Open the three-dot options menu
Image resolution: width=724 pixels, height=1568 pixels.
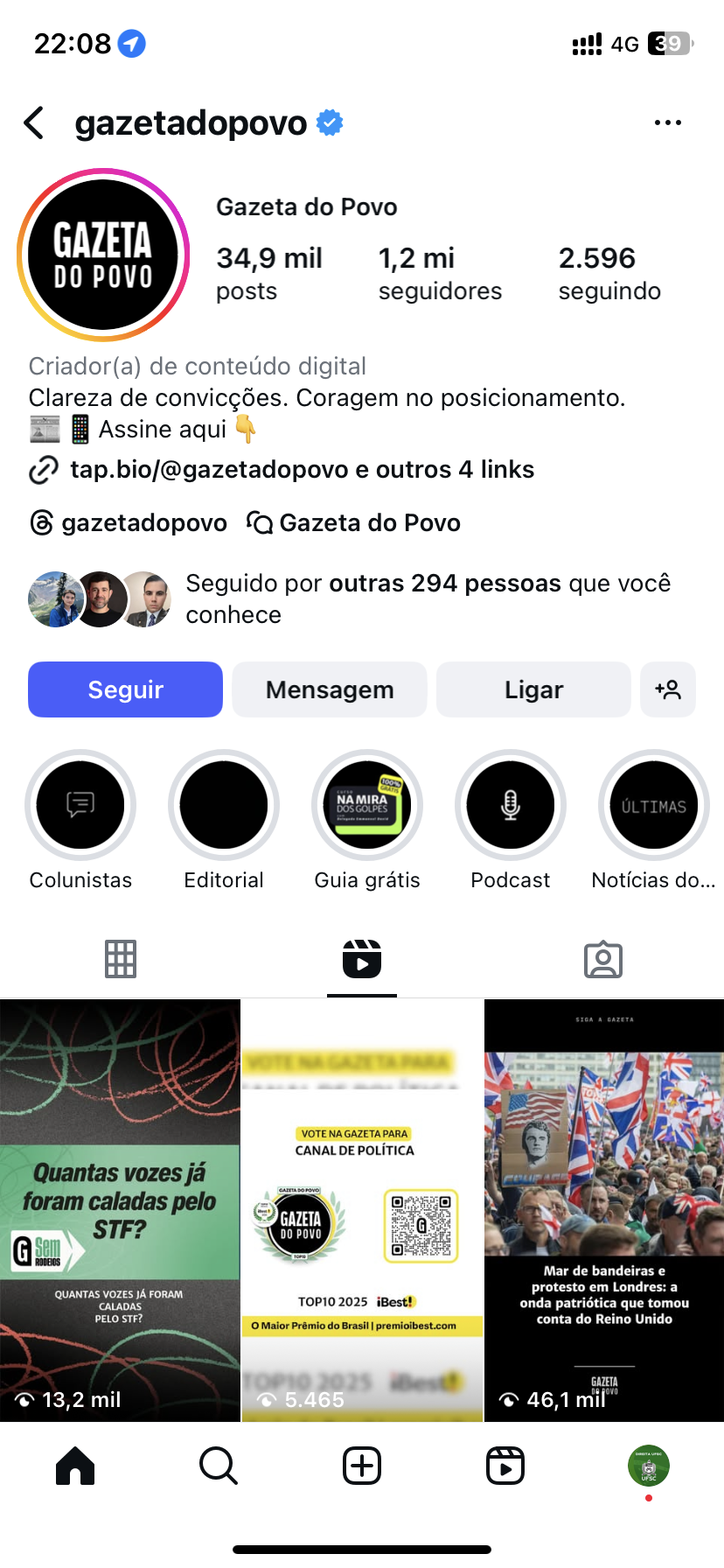tap(667, 123)
